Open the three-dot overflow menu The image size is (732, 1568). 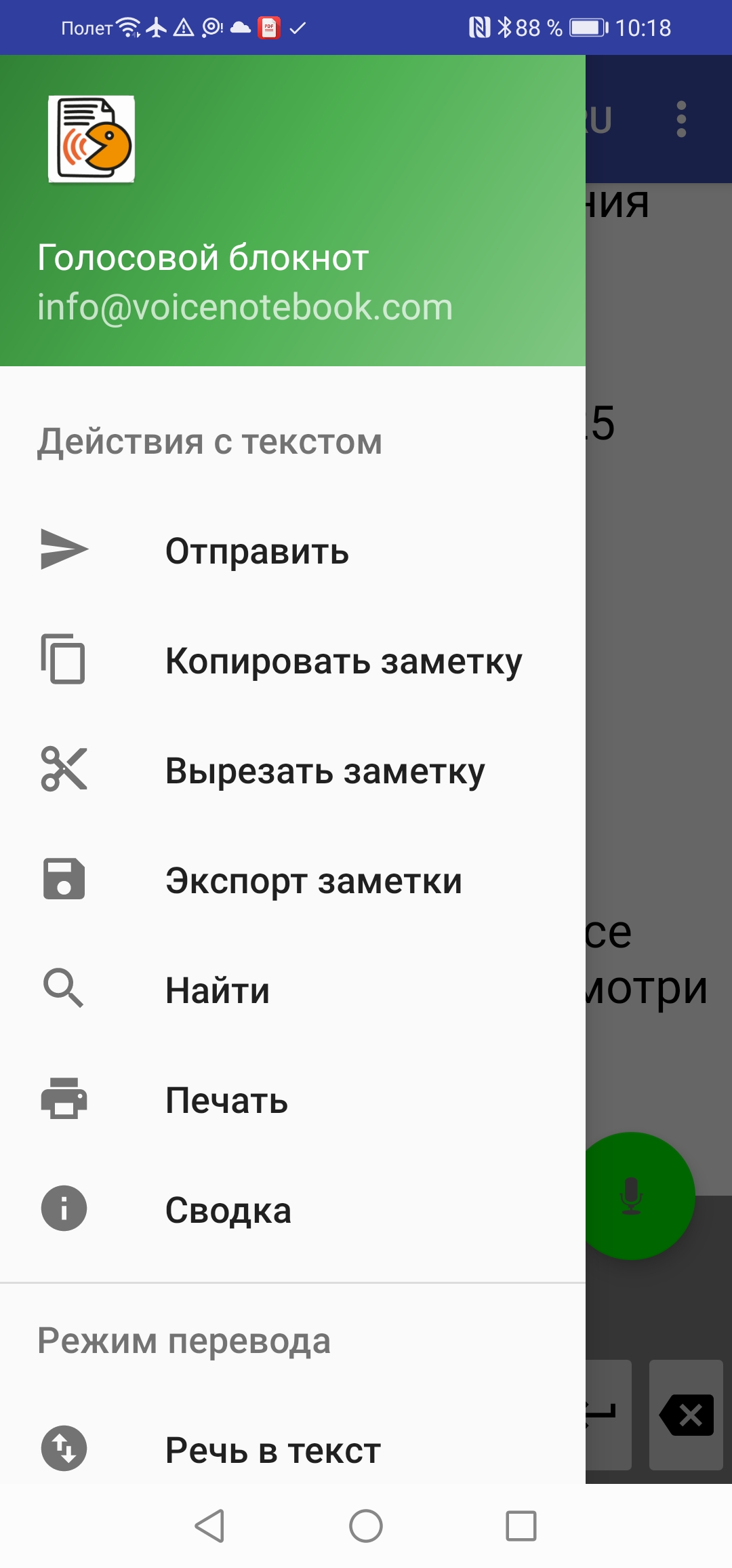click(681, 119)
